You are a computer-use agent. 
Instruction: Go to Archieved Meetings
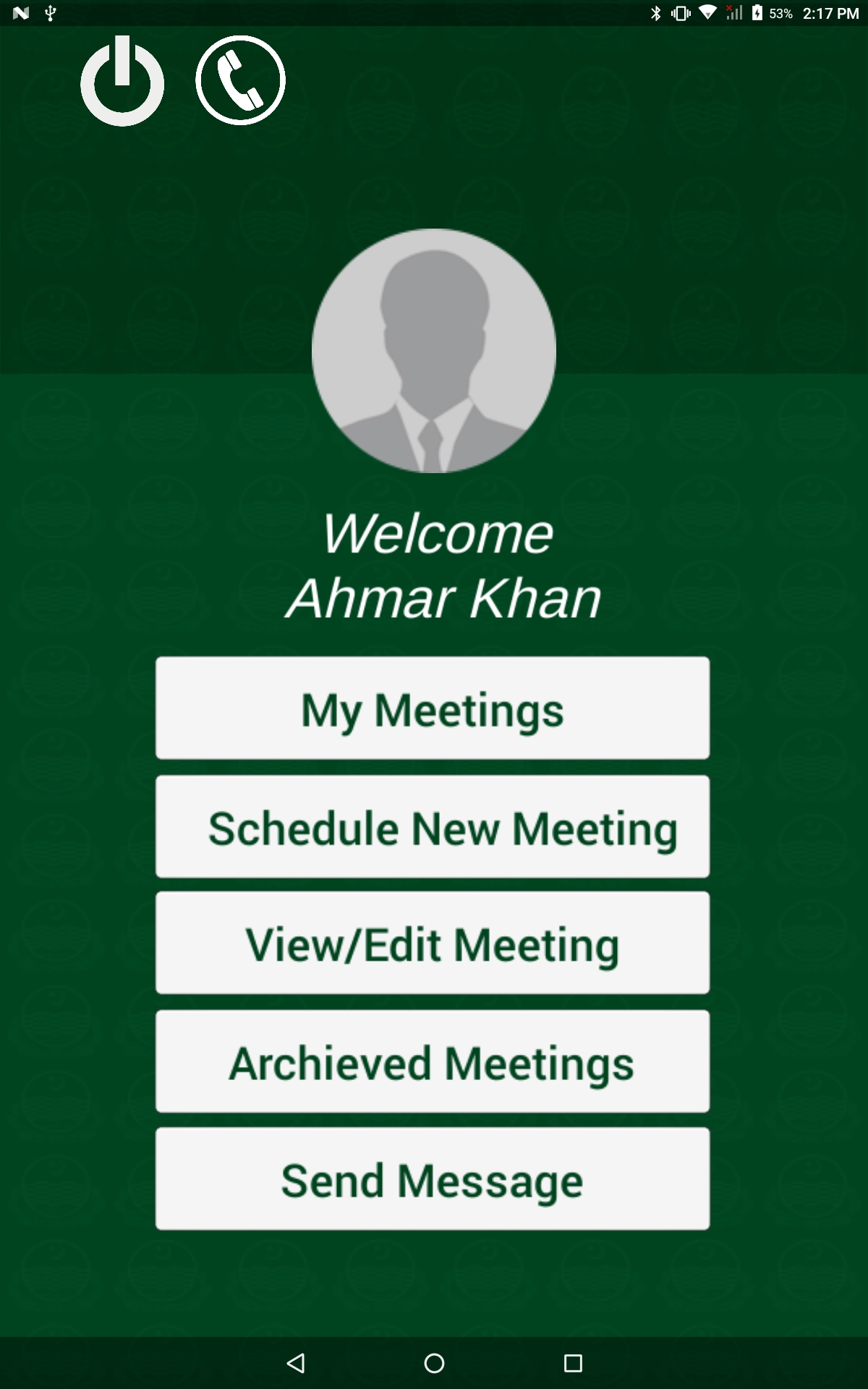pyautogui.click(x=433, y=1062)
